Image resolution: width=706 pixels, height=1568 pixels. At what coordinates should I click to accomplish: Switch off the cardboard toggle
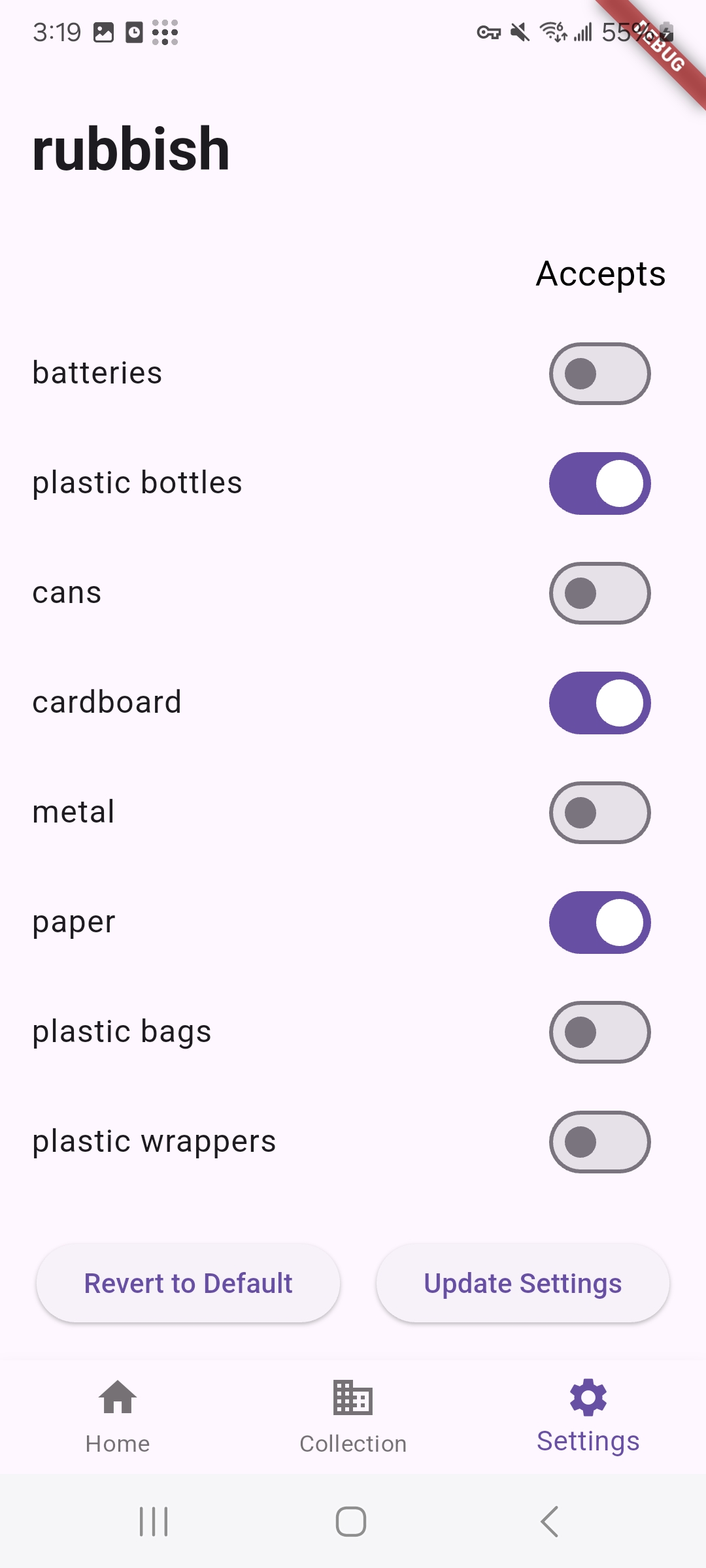click(599, 702)
